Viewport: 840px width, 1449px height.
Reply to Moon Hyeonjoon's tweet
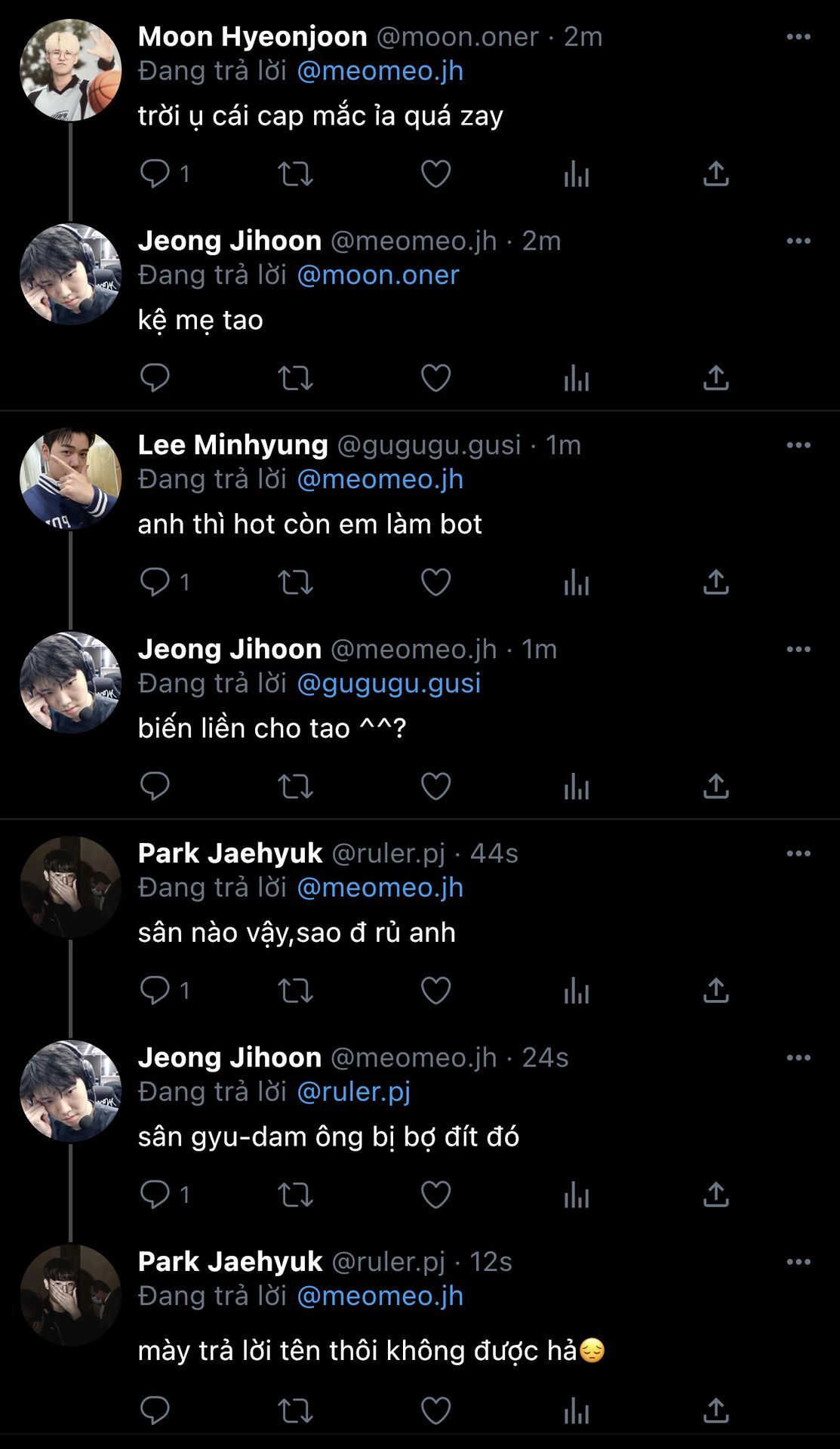(155, 174)
